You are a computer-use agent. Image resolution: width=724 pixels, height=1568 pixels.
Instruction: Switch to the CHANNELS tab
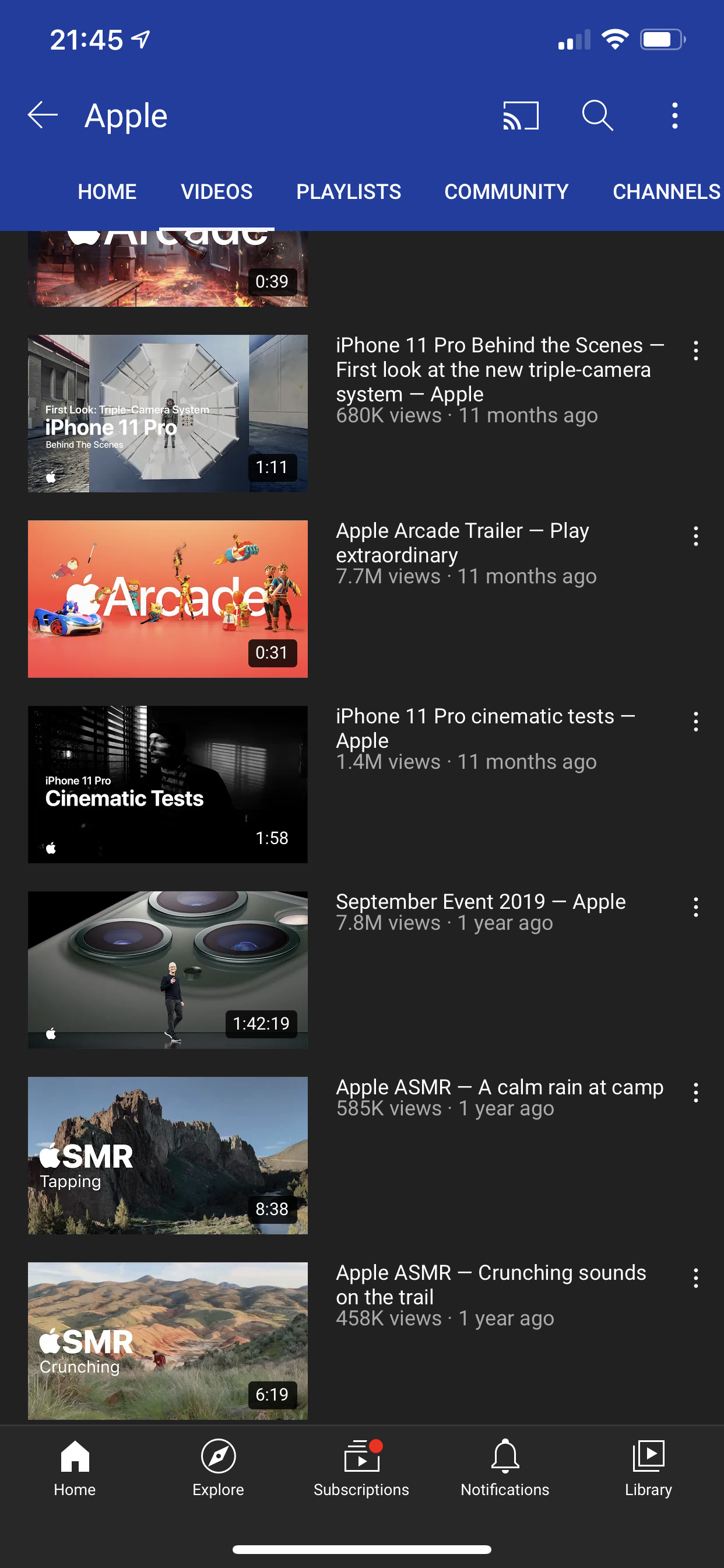pos(666,192)
